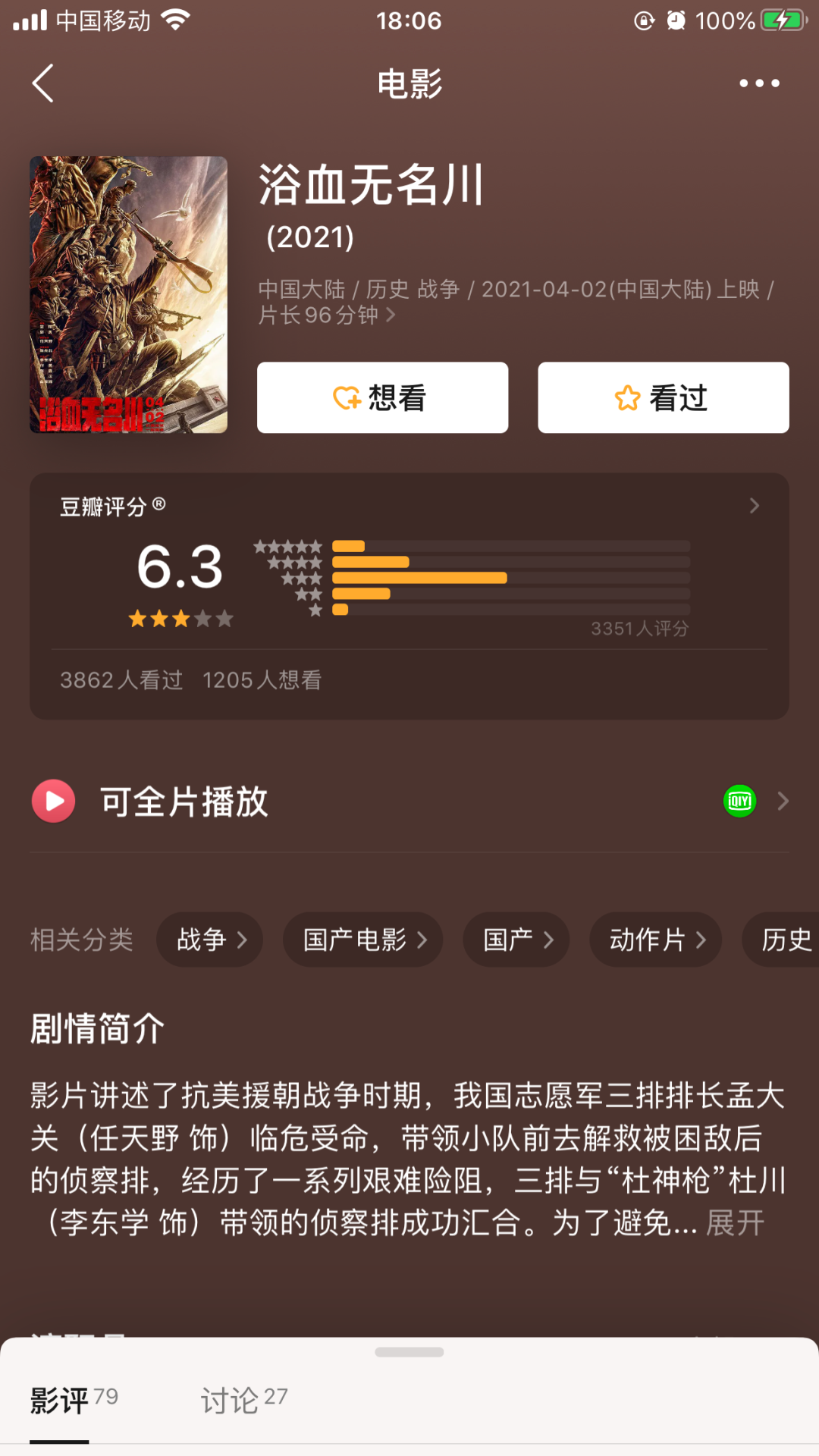Mark the movie as 想看
The height and width of the screenshot is (1456, 819).
point(382,397)
